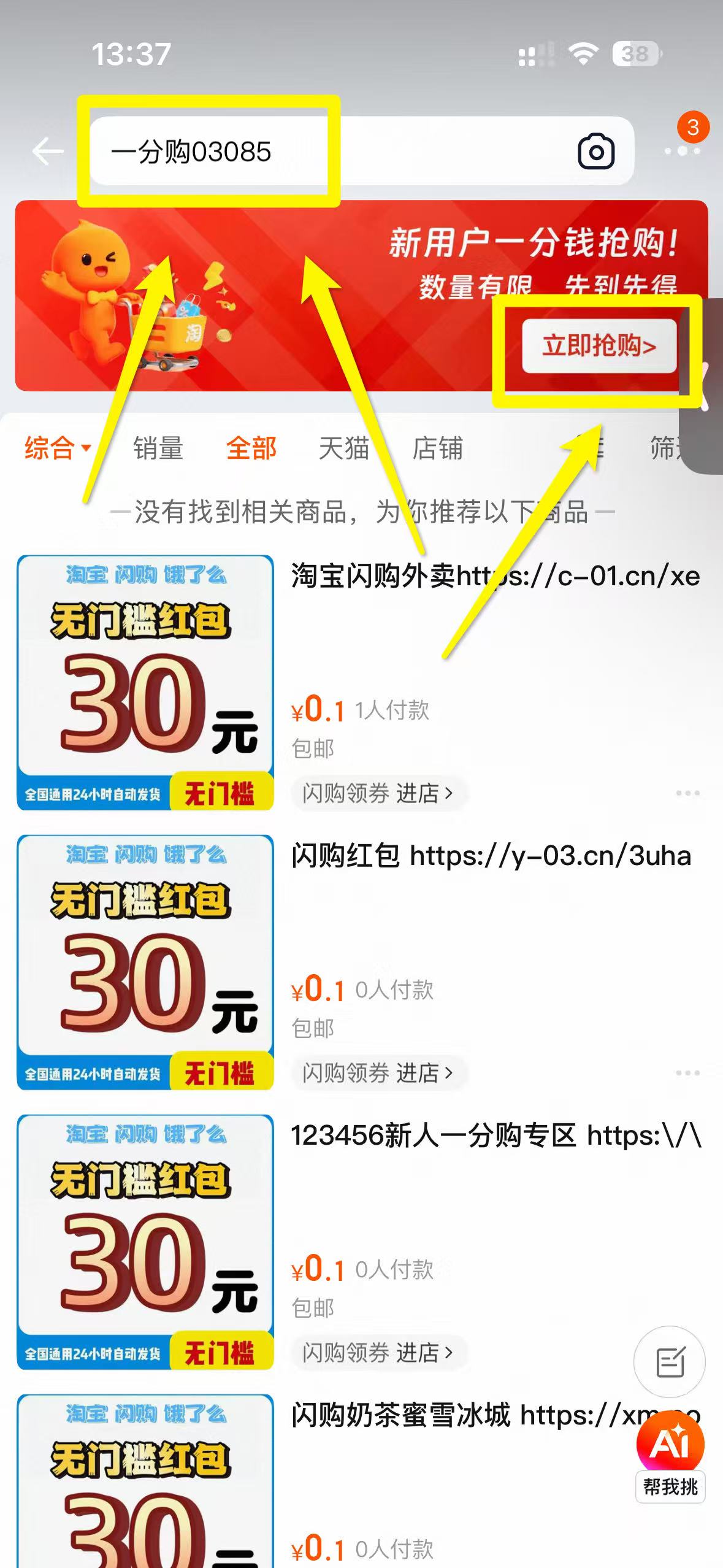Open the camera image search
Viewport: 723px width, 1568px height.
tap(596, 151)
